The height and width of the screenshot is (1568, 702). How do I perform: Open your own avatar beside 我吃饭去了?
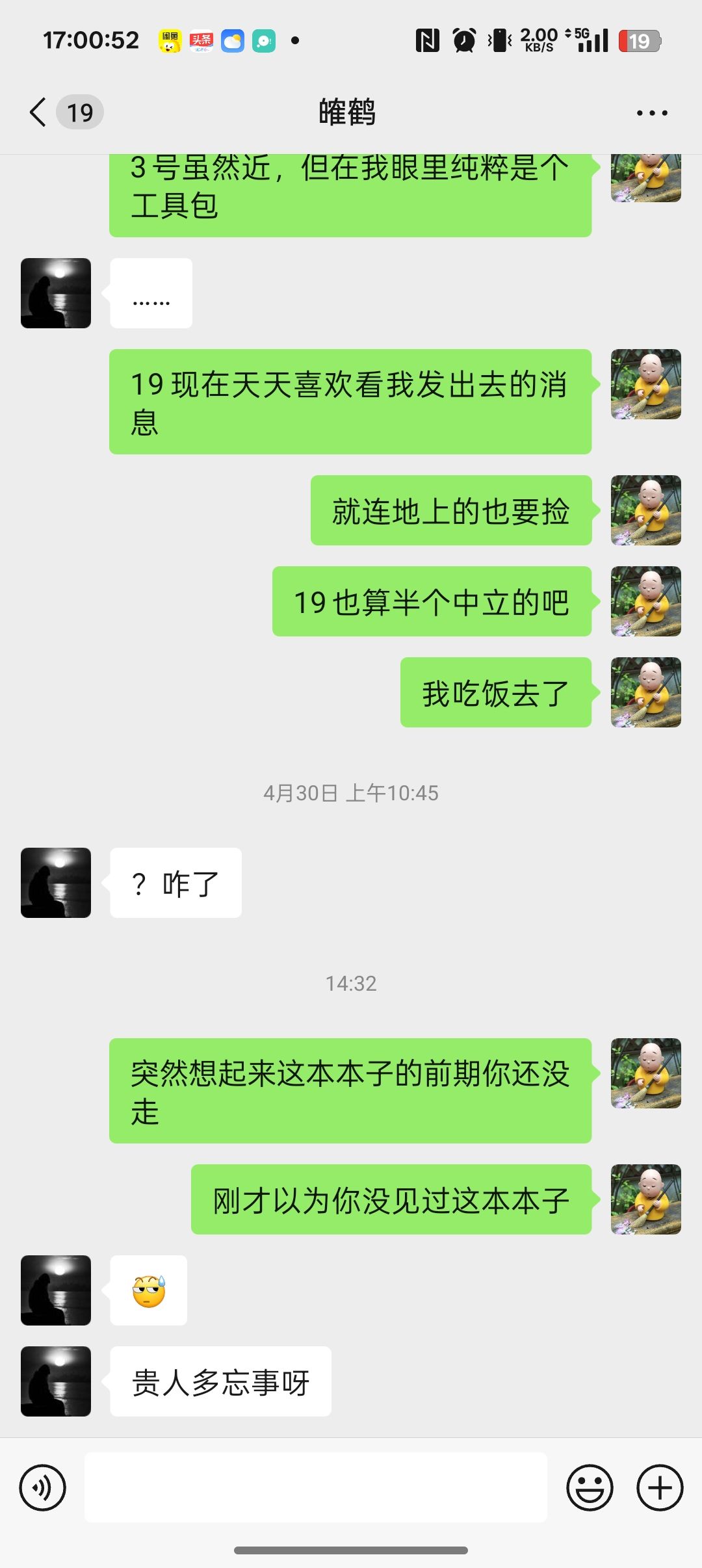pyautogui.click(x=645, y=692)
